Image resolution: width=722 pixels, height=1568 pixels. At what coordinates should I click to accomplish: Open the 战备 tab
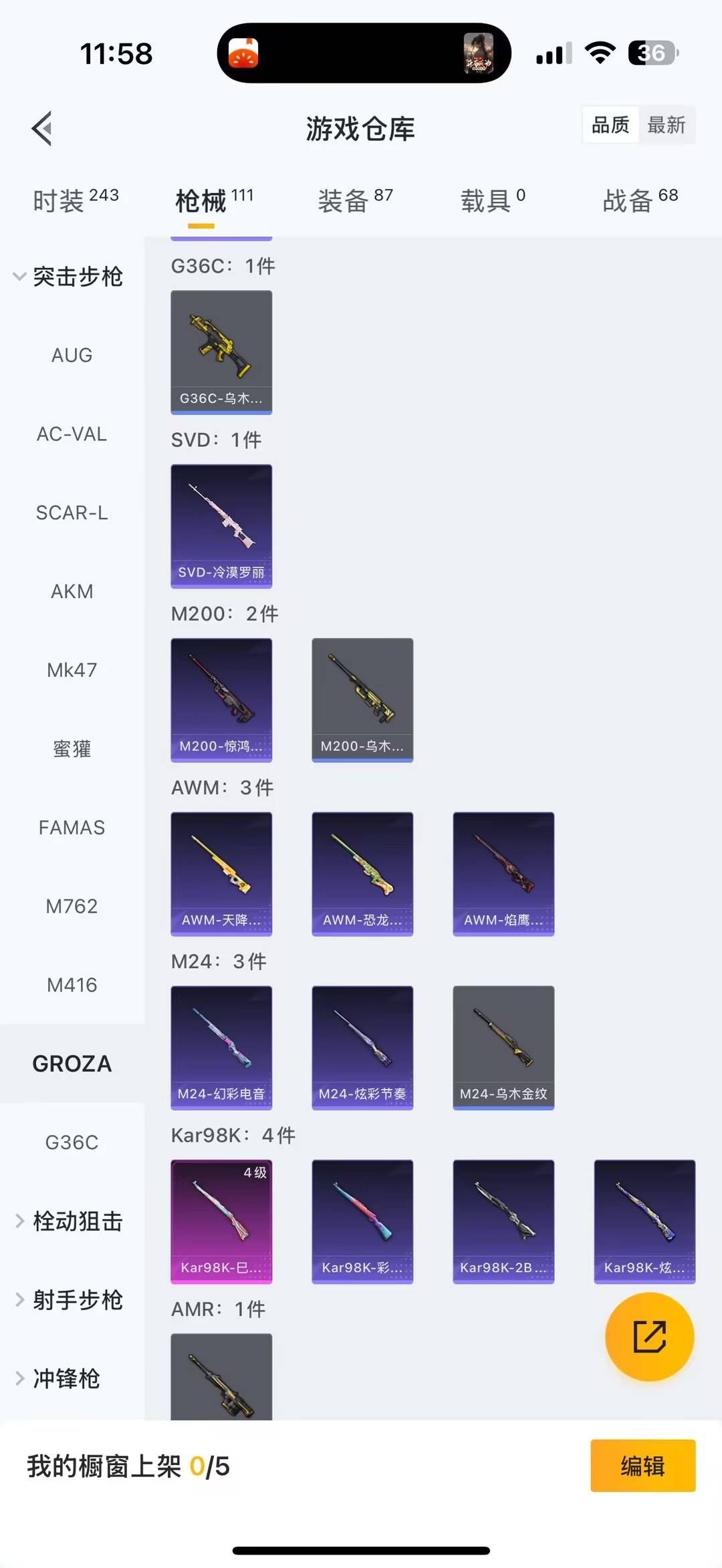pyautogui.click(x=640, y=200)
